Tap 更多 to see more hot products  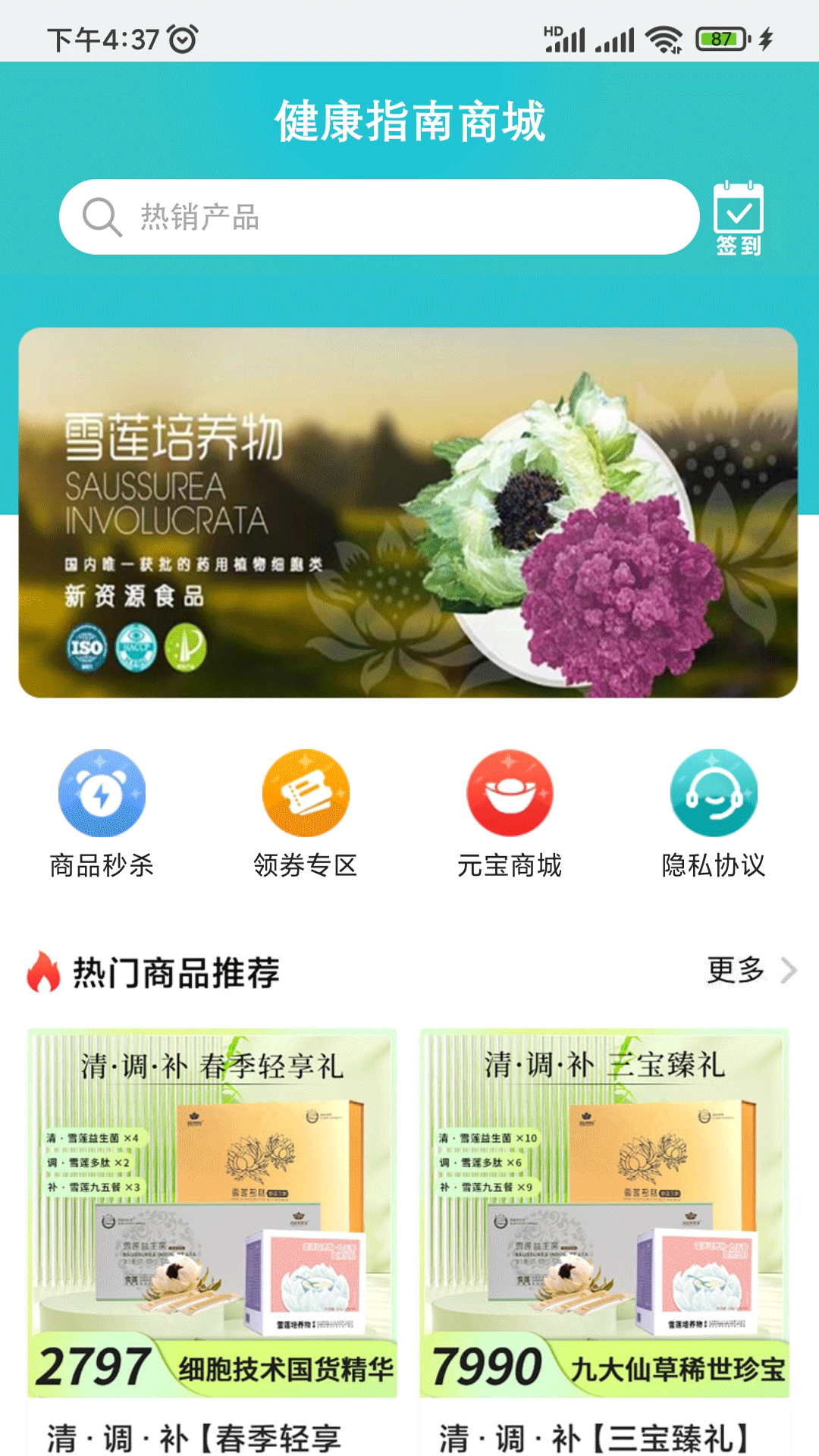pyautogui.click(x=751, y=971)
